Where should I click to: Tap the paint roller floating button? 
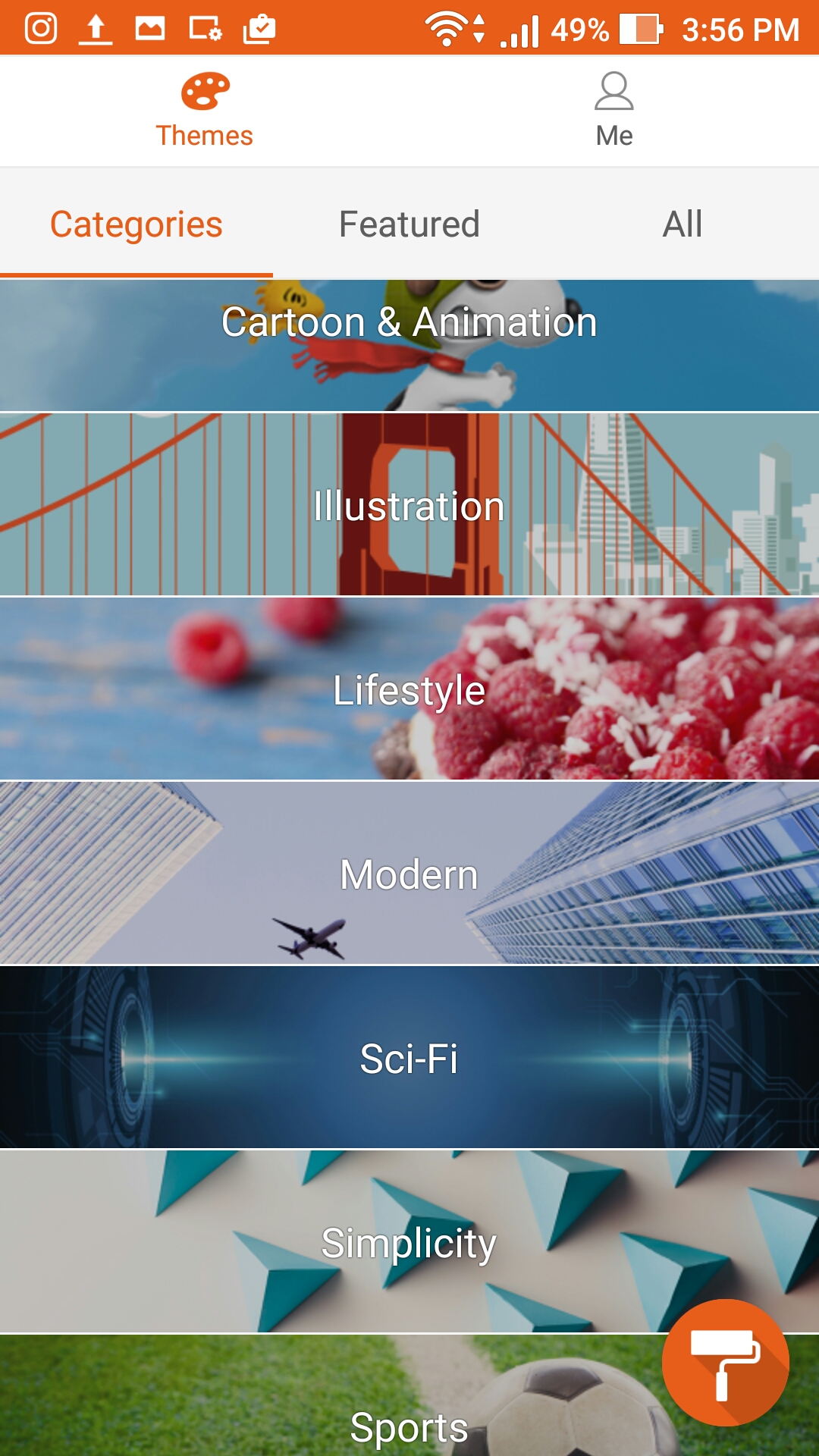726,1363
